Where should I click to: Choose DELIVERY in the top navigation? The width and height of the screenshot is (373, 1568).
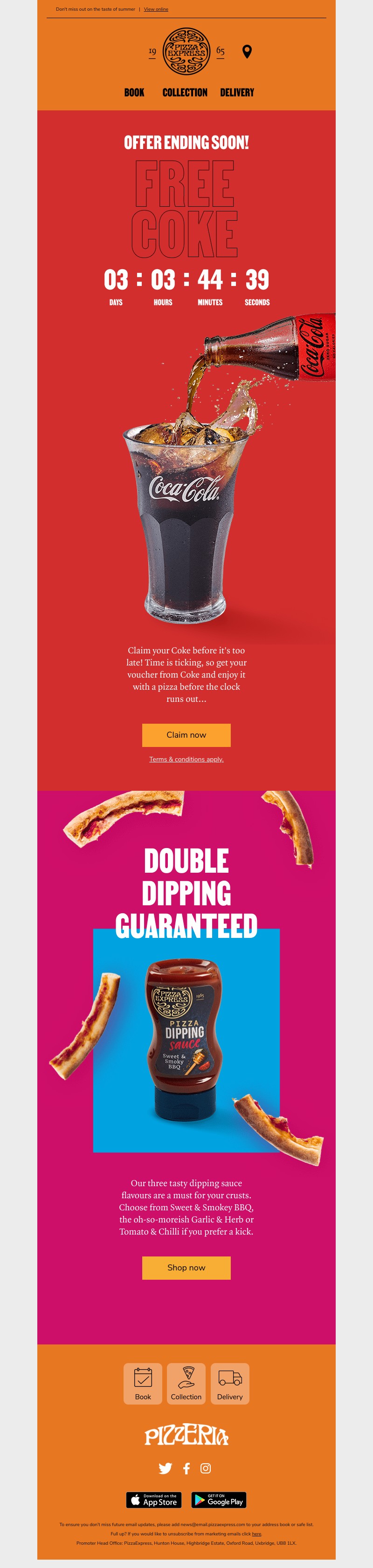tap(237, 93)
